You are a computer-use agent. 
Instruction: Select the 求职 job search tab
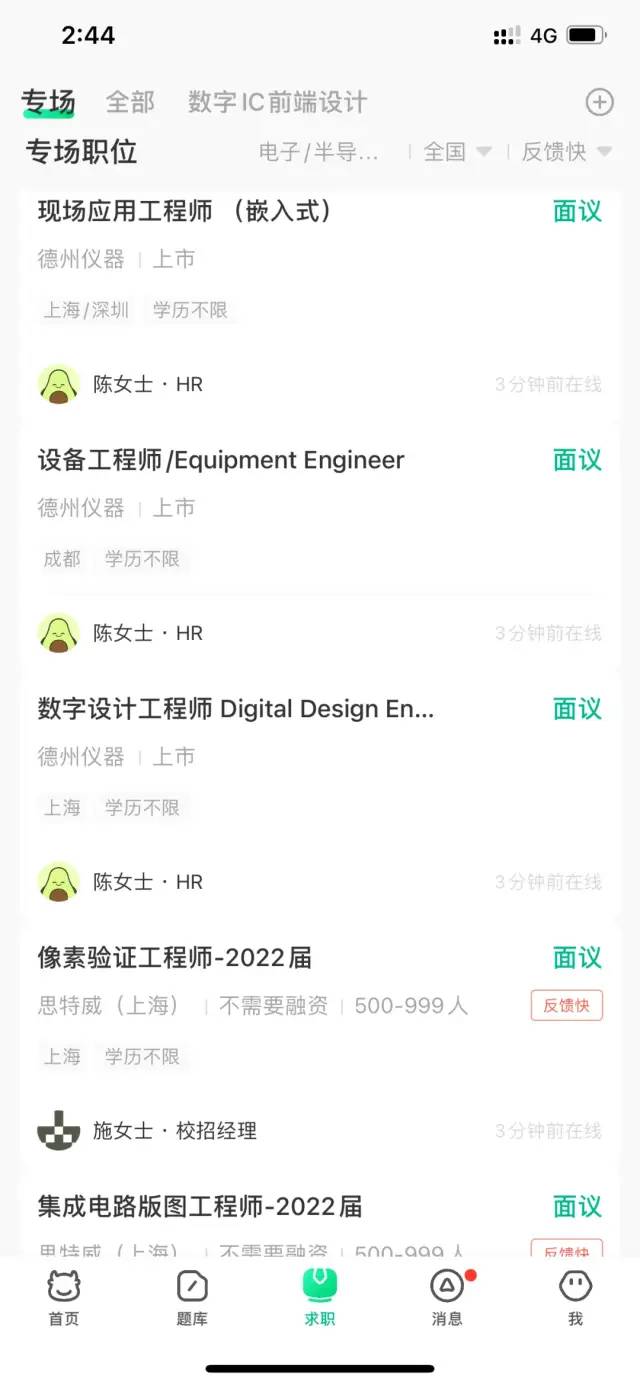coord(320,1297)
